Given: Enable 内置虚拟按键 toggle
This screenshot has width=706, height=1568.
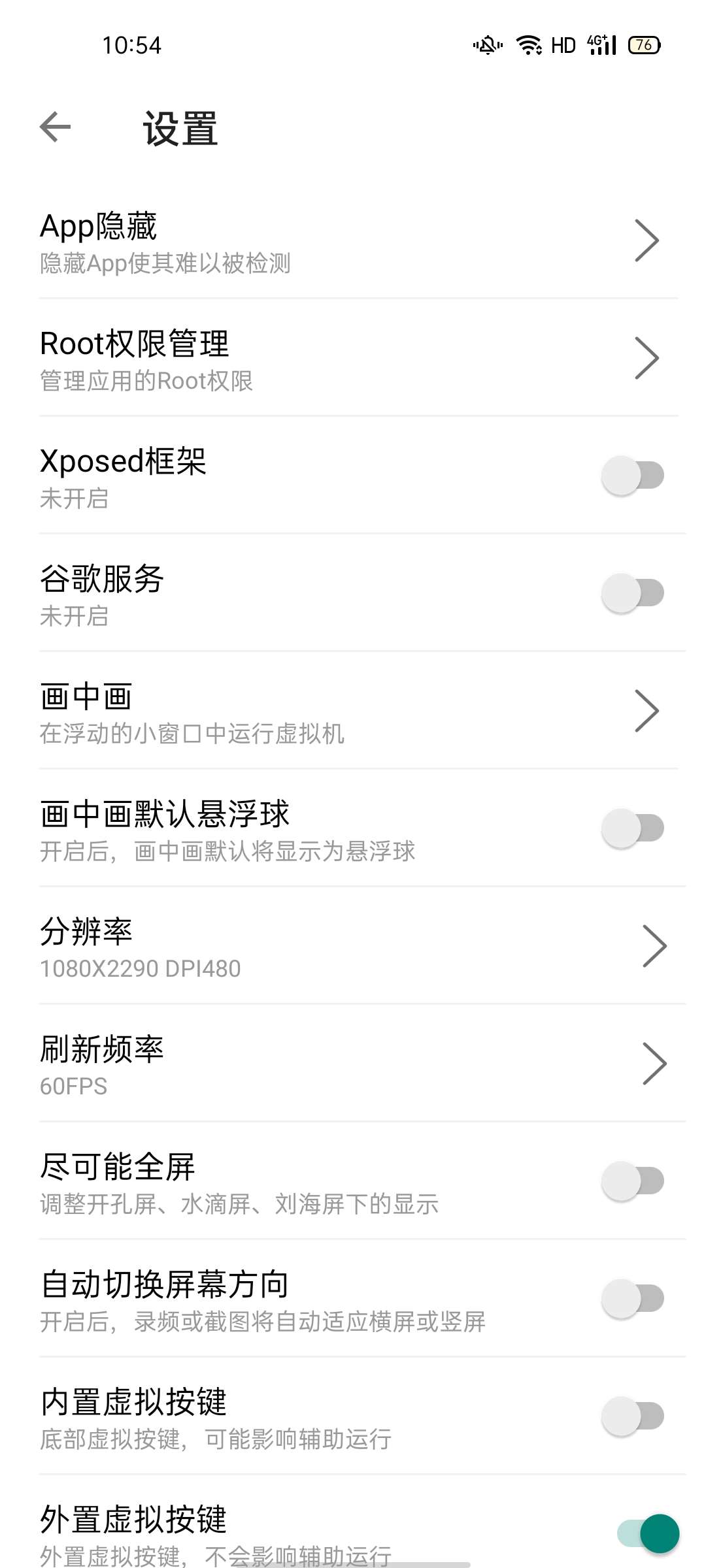Looking at the screenshot, I should click(632, 1416).
